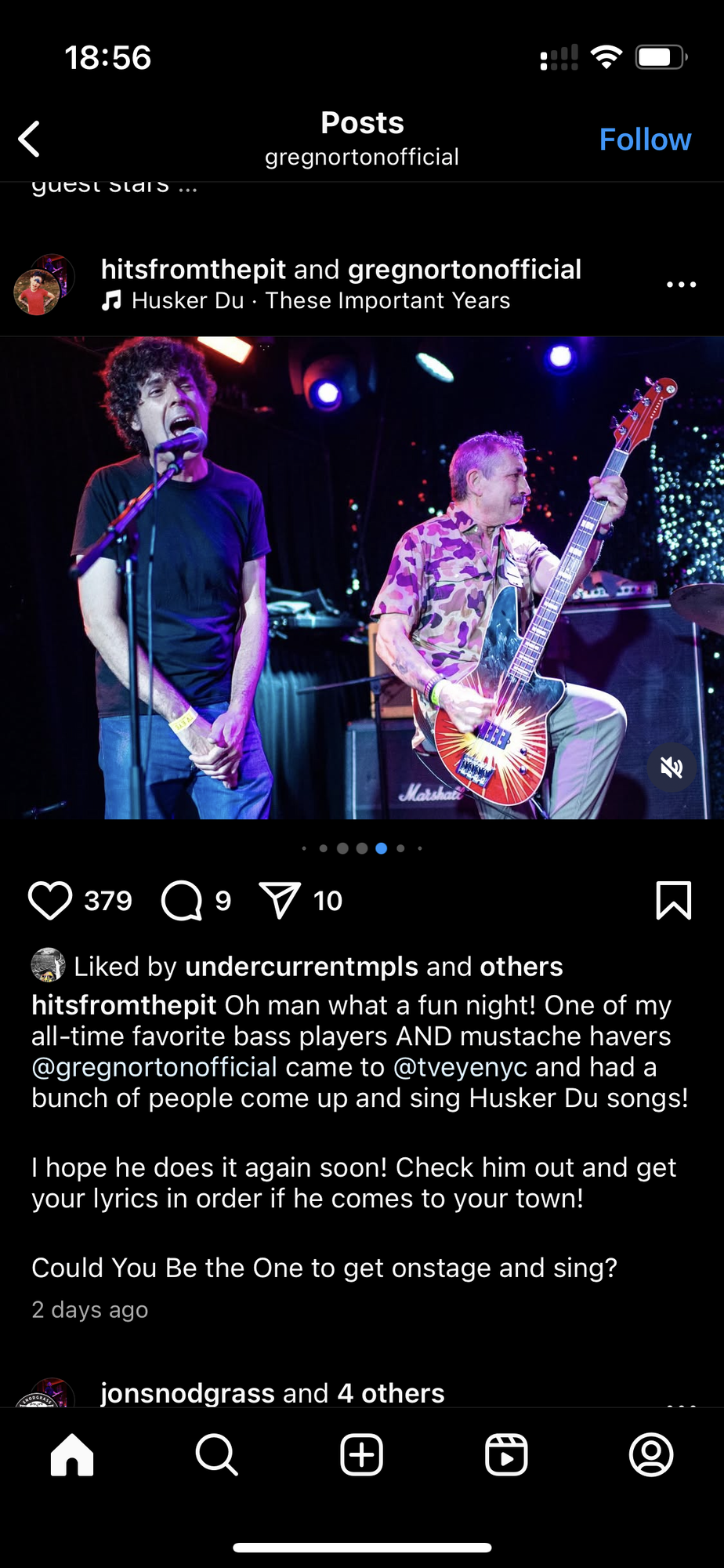Unmute the post audio

[x=672, y=768]
